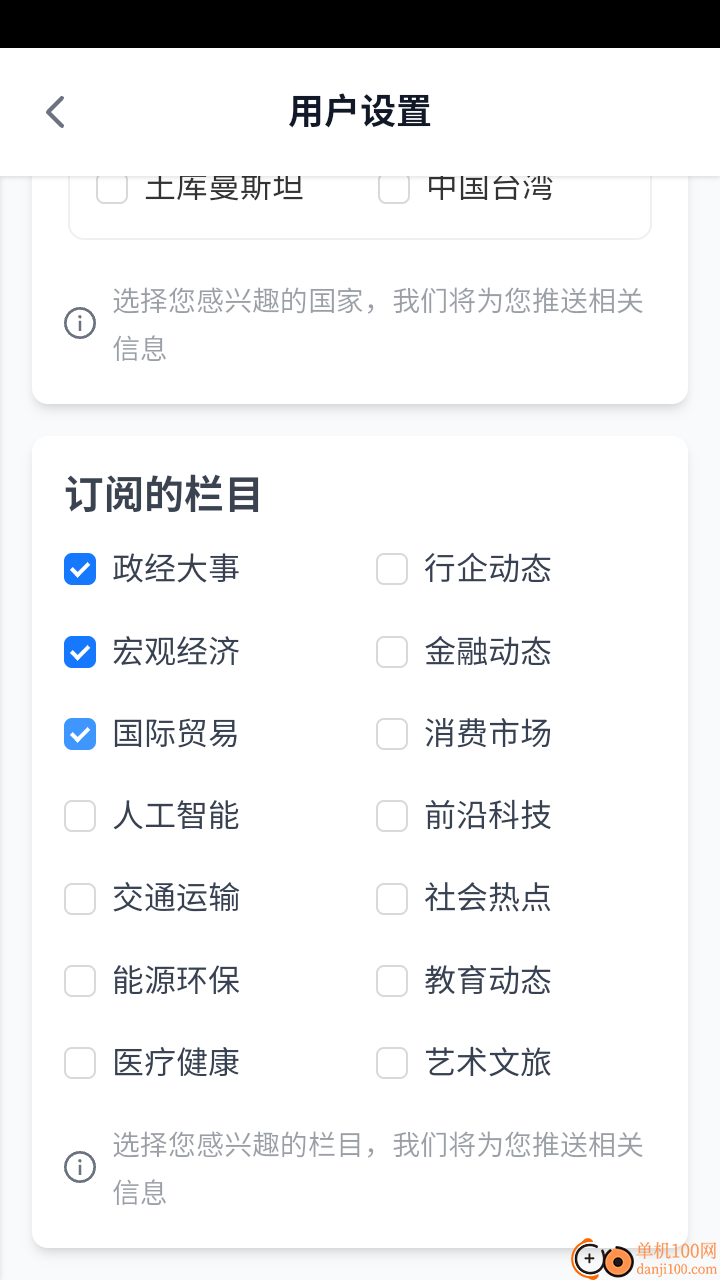720x1280 pixels.
Task: Enable the 前沿科技 subscription
Action: [391, 816]
